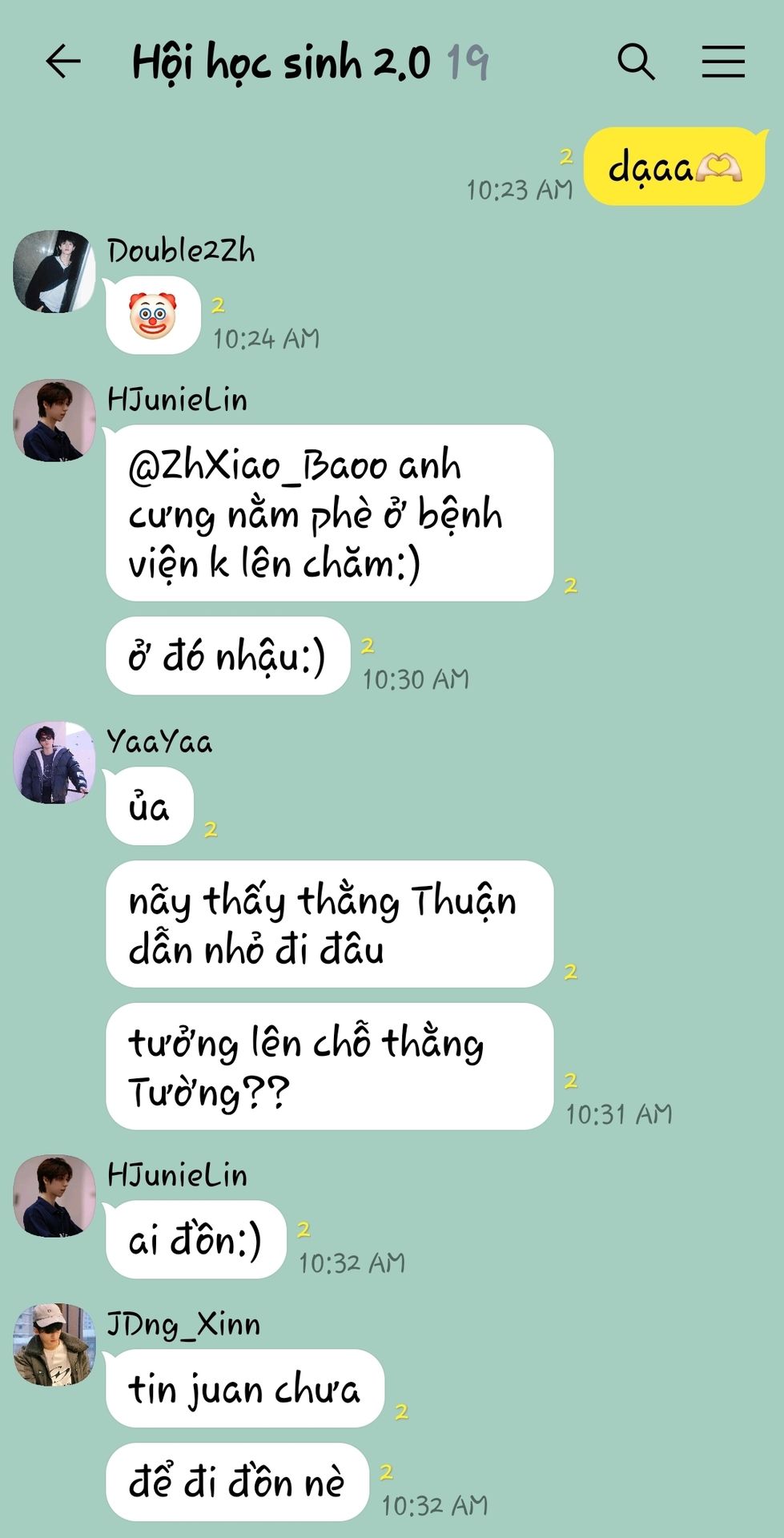This screenshot has width=784, height=1538.
Task: Open the chat menu
Action: coord(723,62)
